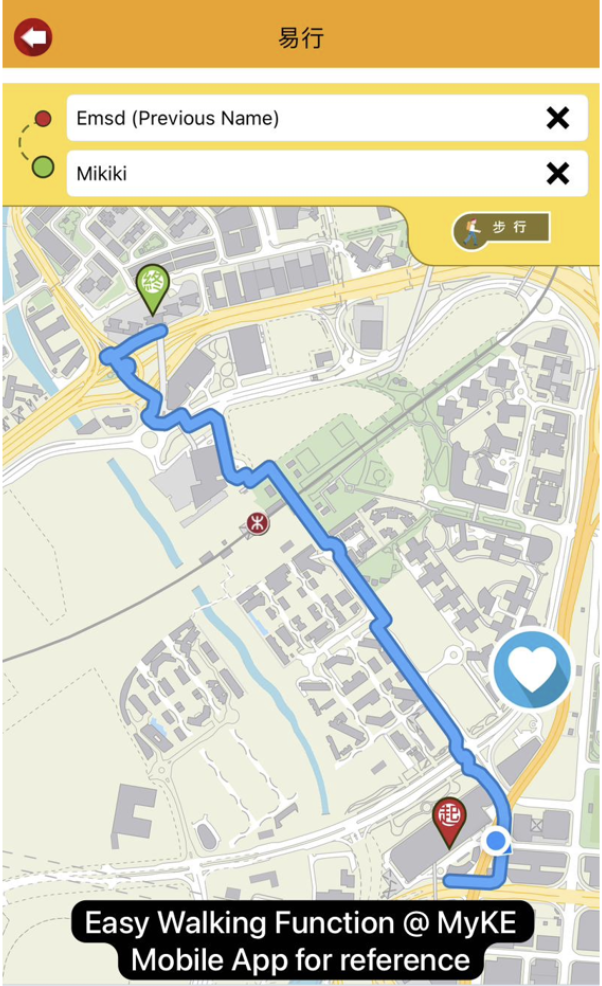Clear the Mikiki destination
The image size is (602, 986).
tap(557, 174)
